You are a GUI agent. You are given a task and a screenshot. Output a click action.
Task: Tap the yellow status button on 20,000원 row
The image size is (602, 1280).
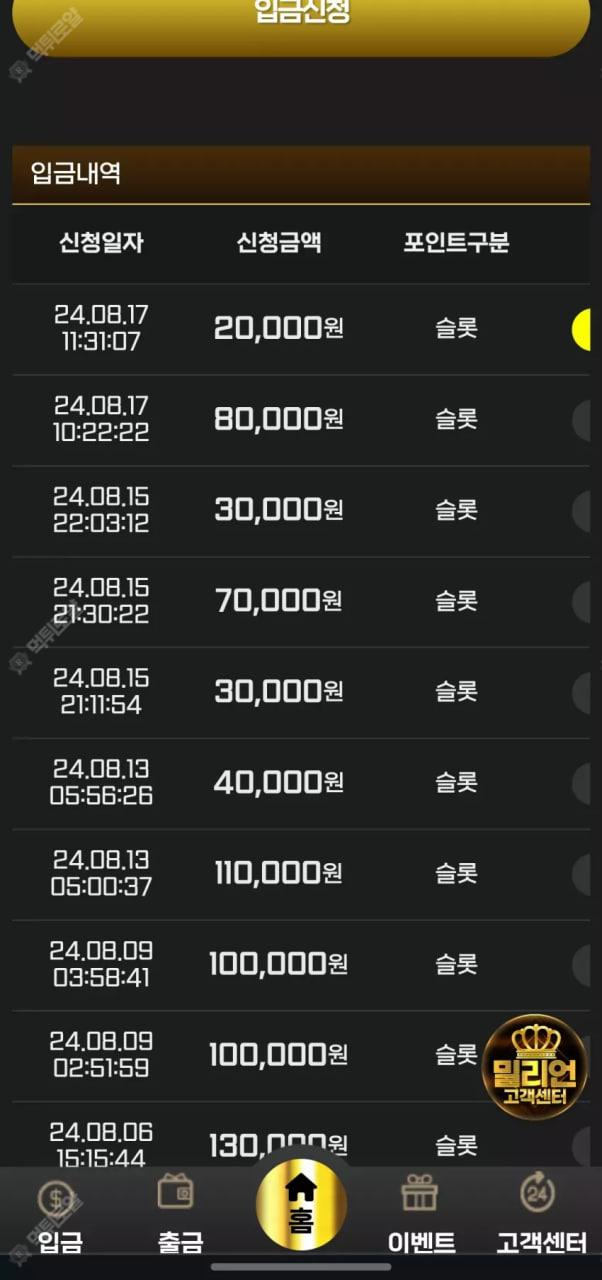pos(581,329)
